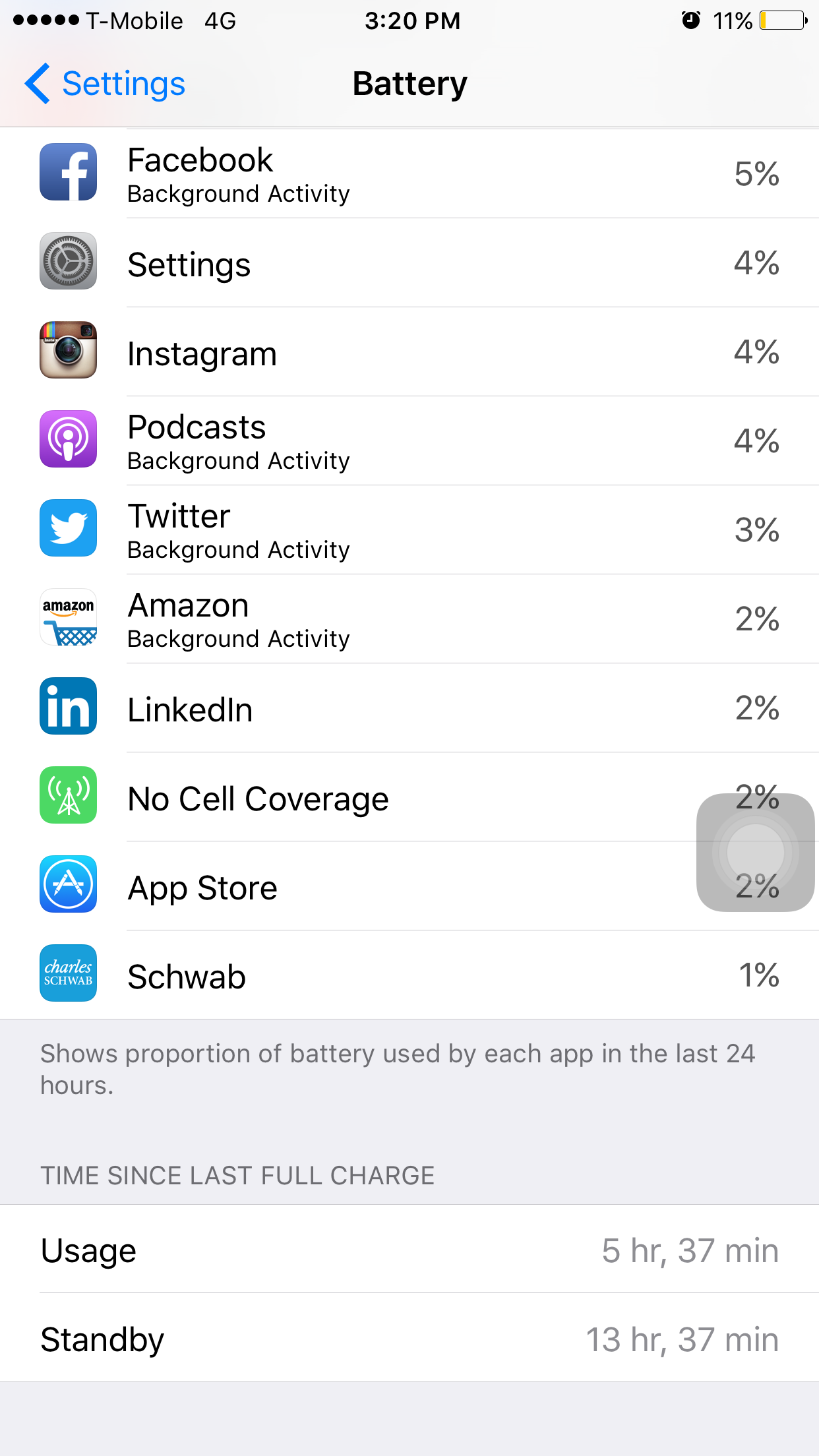819x1456 pixels.
Task: Go back to Settings
Action: (106, 84)
